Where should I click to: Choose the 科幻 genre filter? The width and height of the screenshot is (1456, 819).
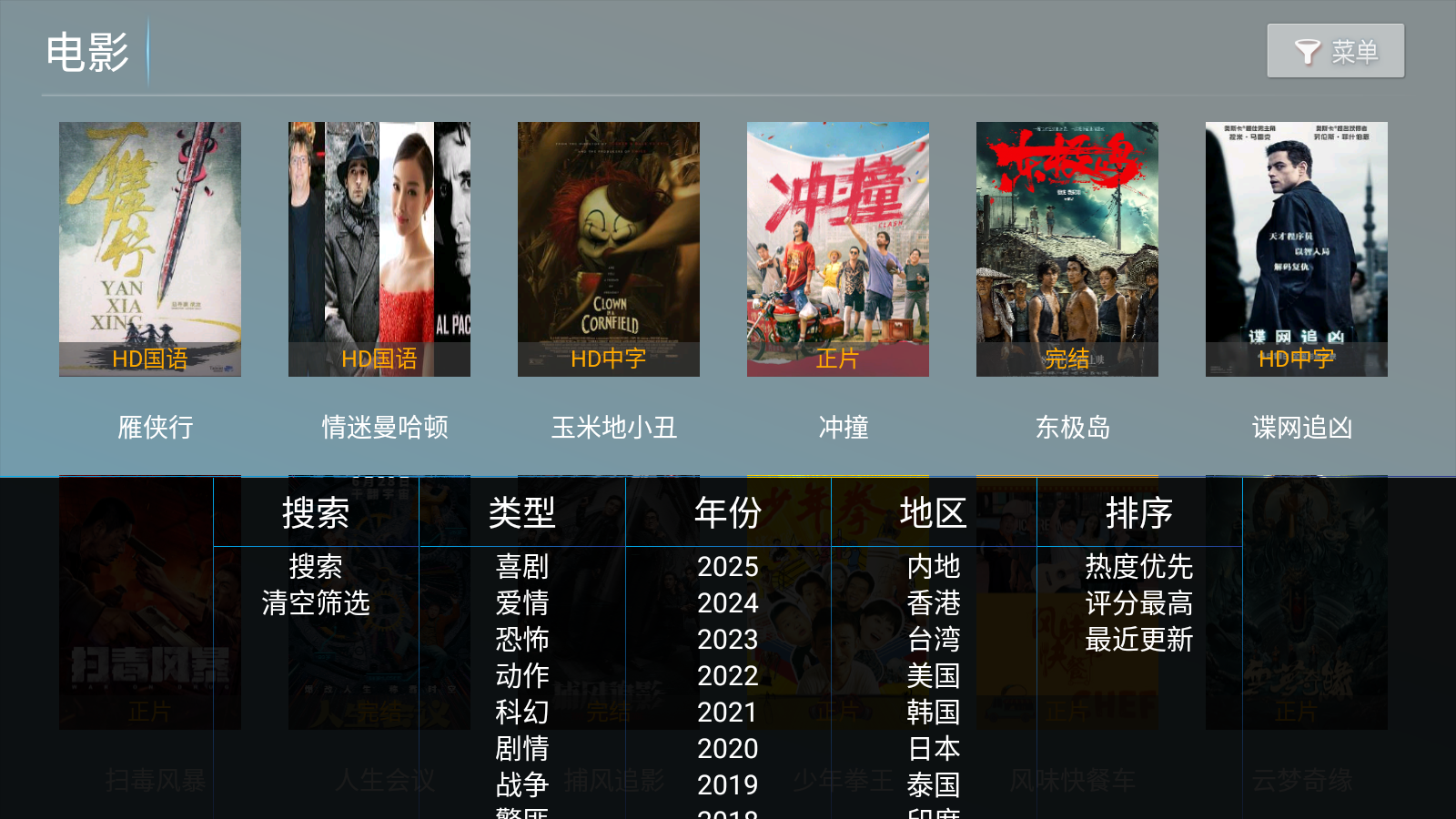pos(522,713)
